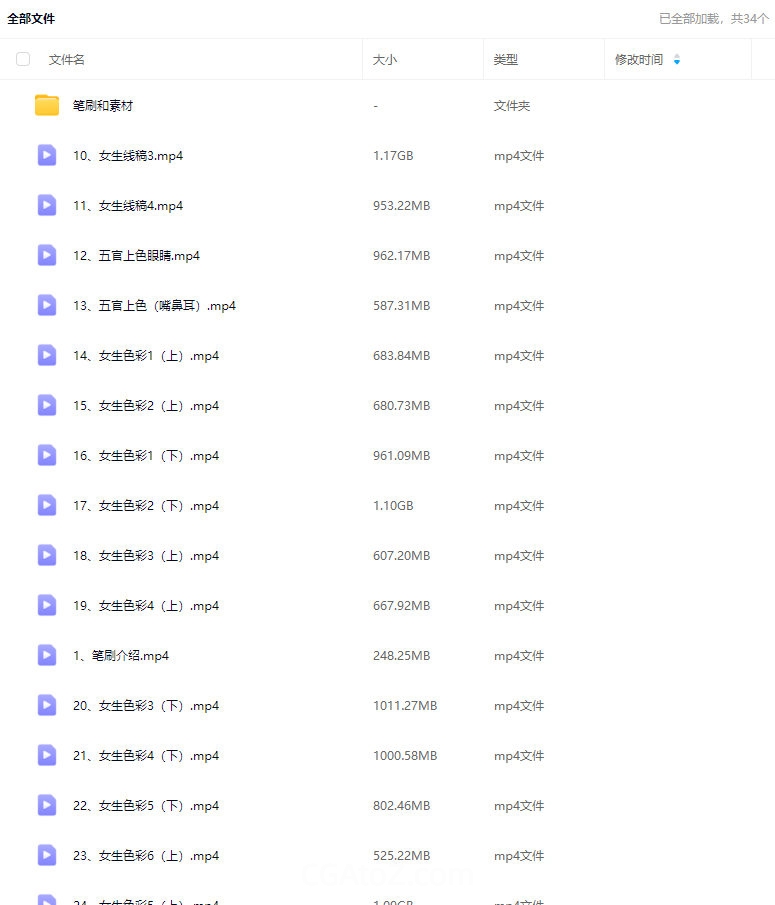Screen dimensions: 775x905
Task: Sort the list by 修改时间
Action: pyautogui.click(x=639, y=60)
